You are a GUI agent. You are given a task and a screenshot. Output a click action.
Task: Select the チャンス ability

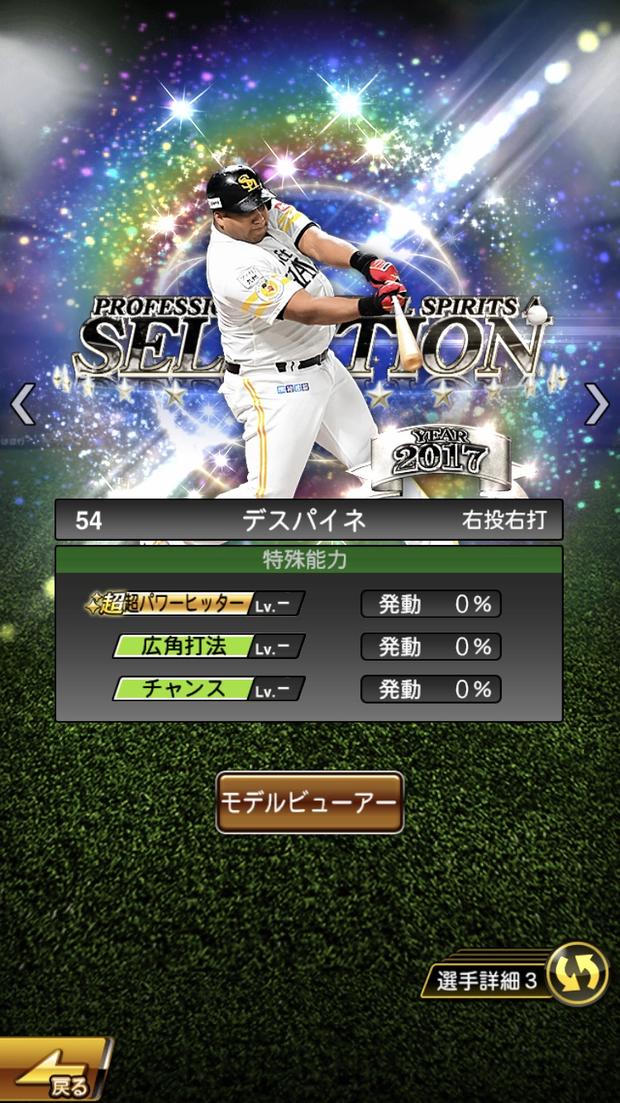pos(208,689)
